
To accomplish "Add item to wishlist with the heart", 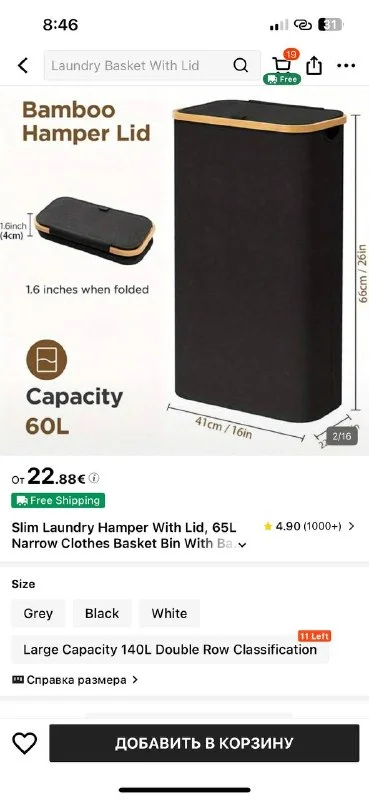I will tap(24, 743).
